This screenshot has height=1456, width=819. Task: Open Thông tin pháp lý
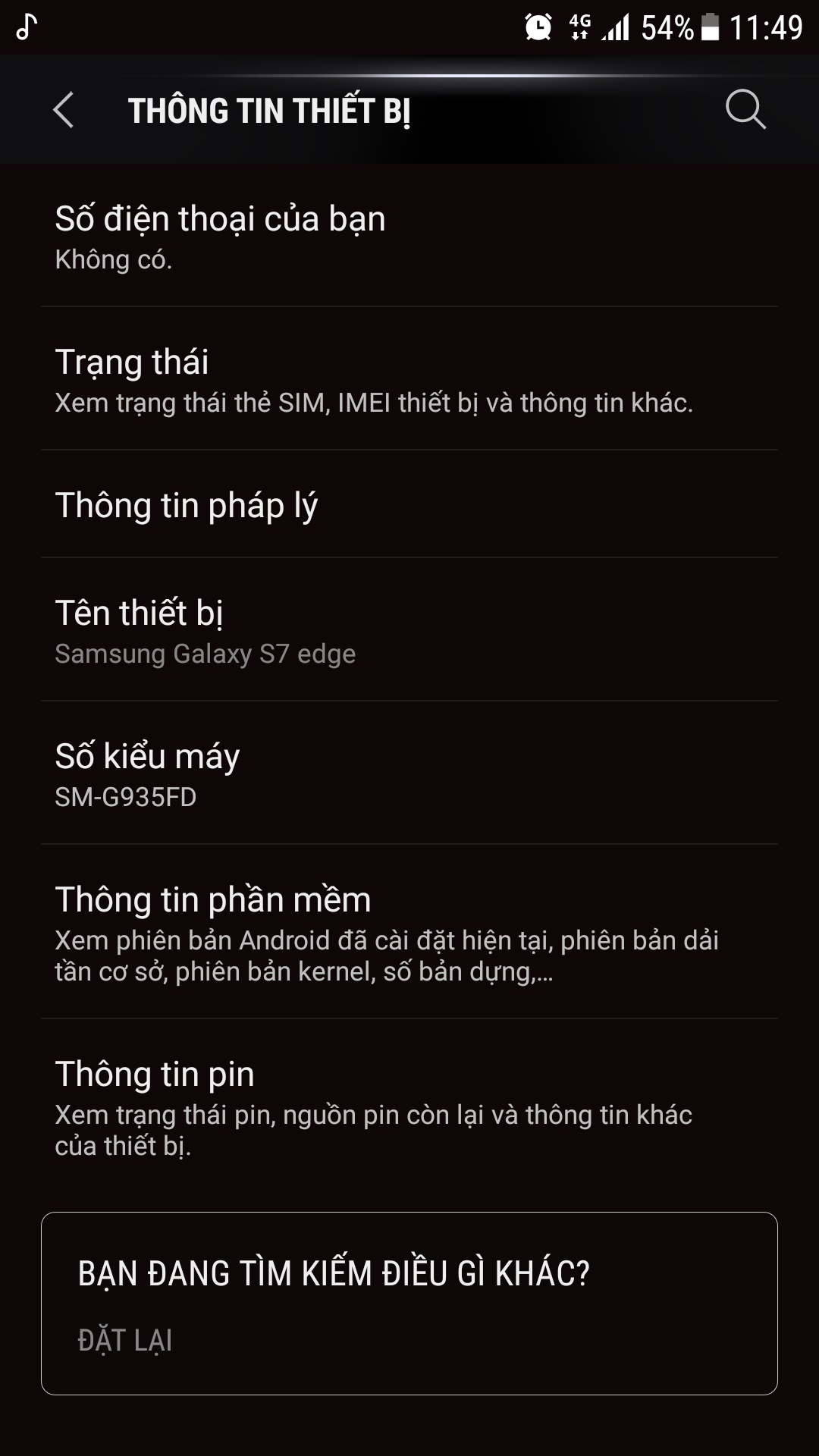409,505
